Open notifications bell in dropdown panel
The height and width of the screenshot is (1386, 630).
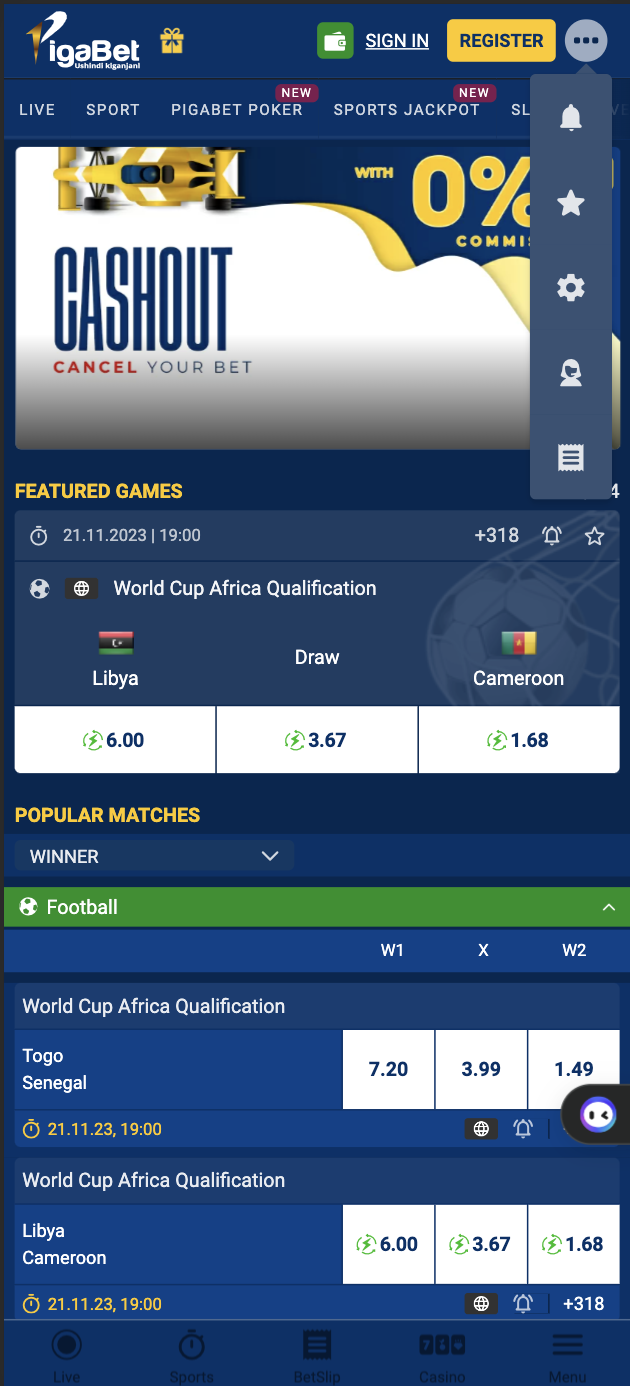571,118
